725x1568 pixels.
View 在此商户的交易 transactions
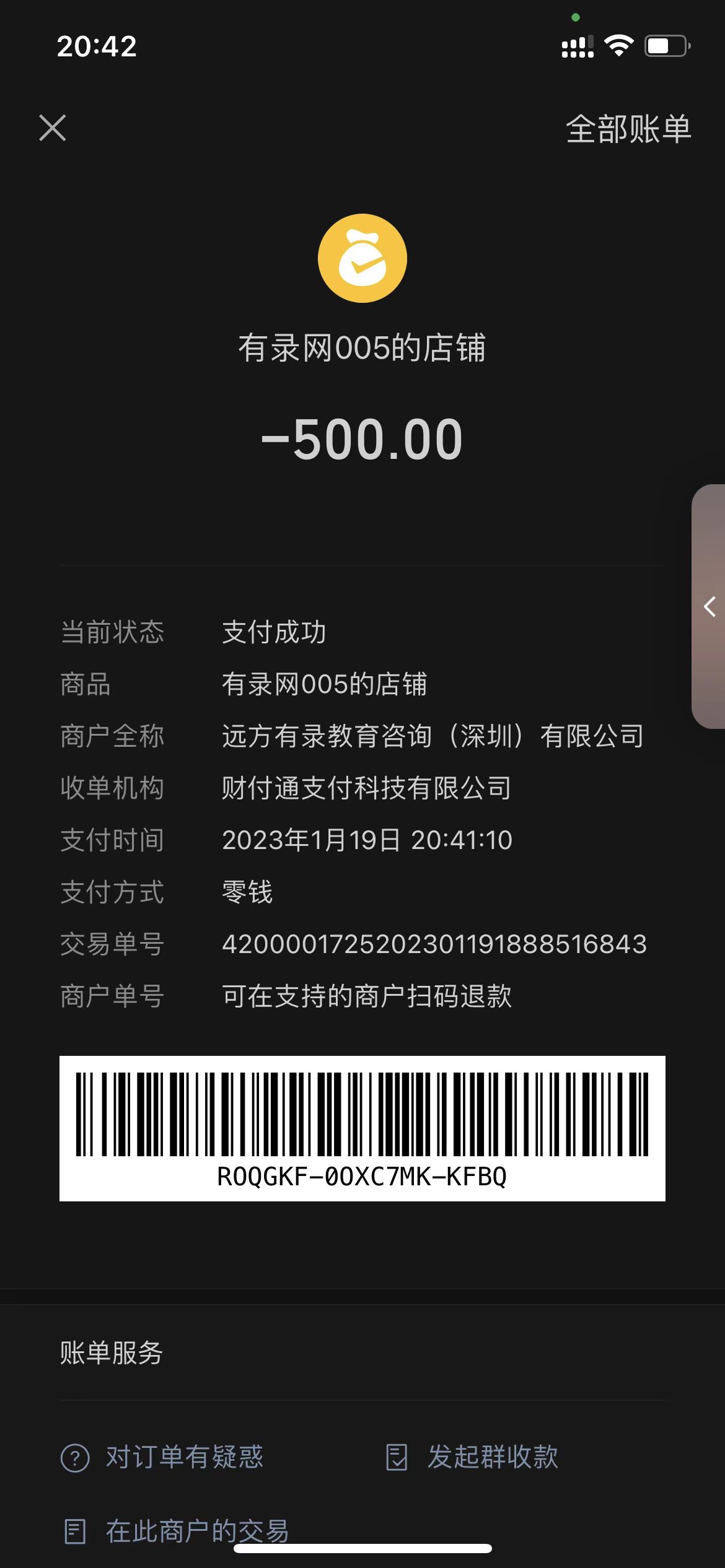(x=177, y=1531)
